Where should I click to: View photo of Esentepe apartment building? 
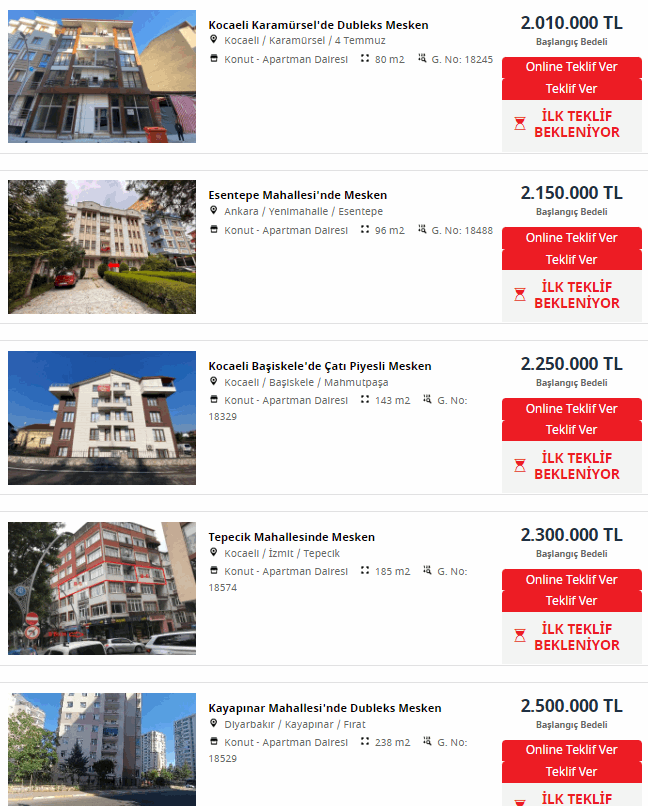(x=102, y=247)
